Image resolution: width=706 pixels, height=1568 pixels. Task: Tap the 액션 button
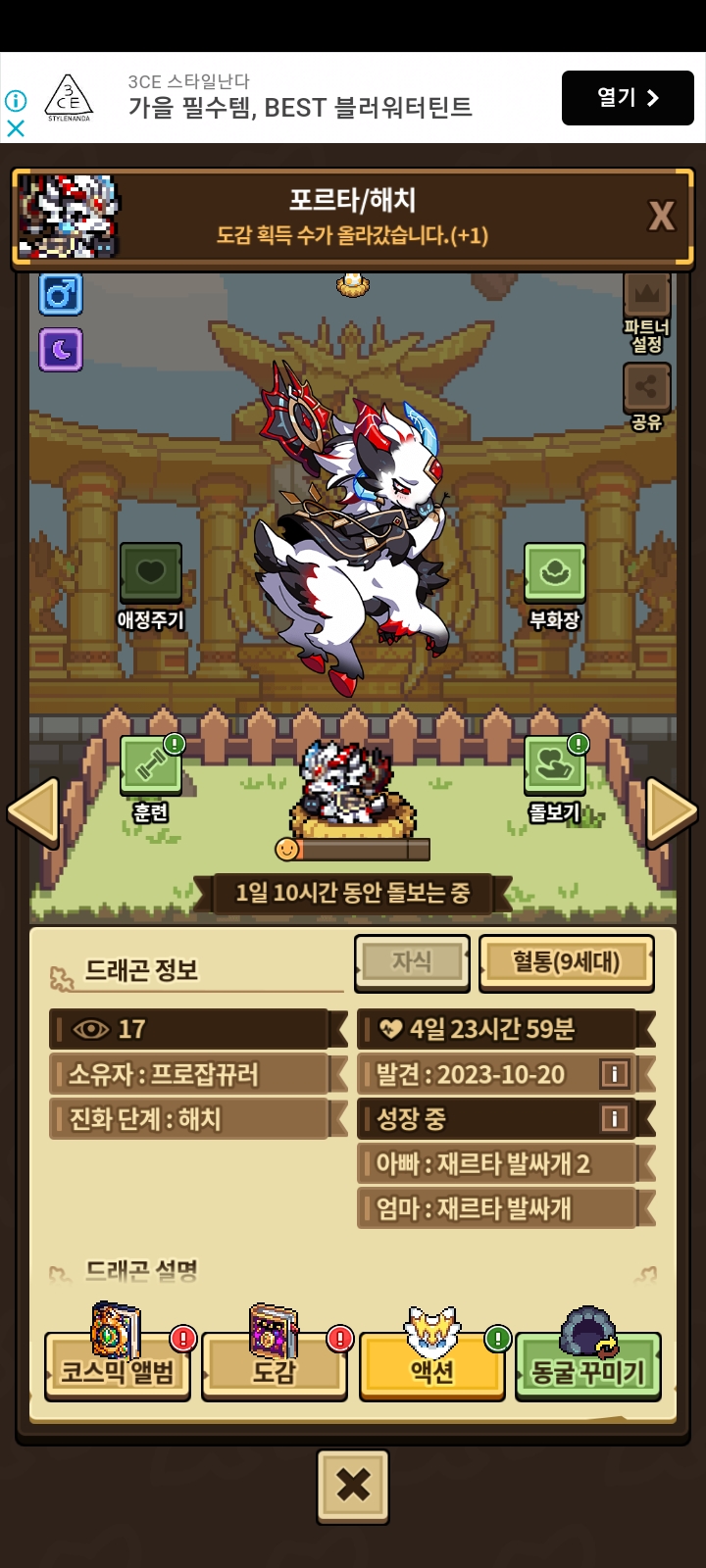coord(431,1367)
